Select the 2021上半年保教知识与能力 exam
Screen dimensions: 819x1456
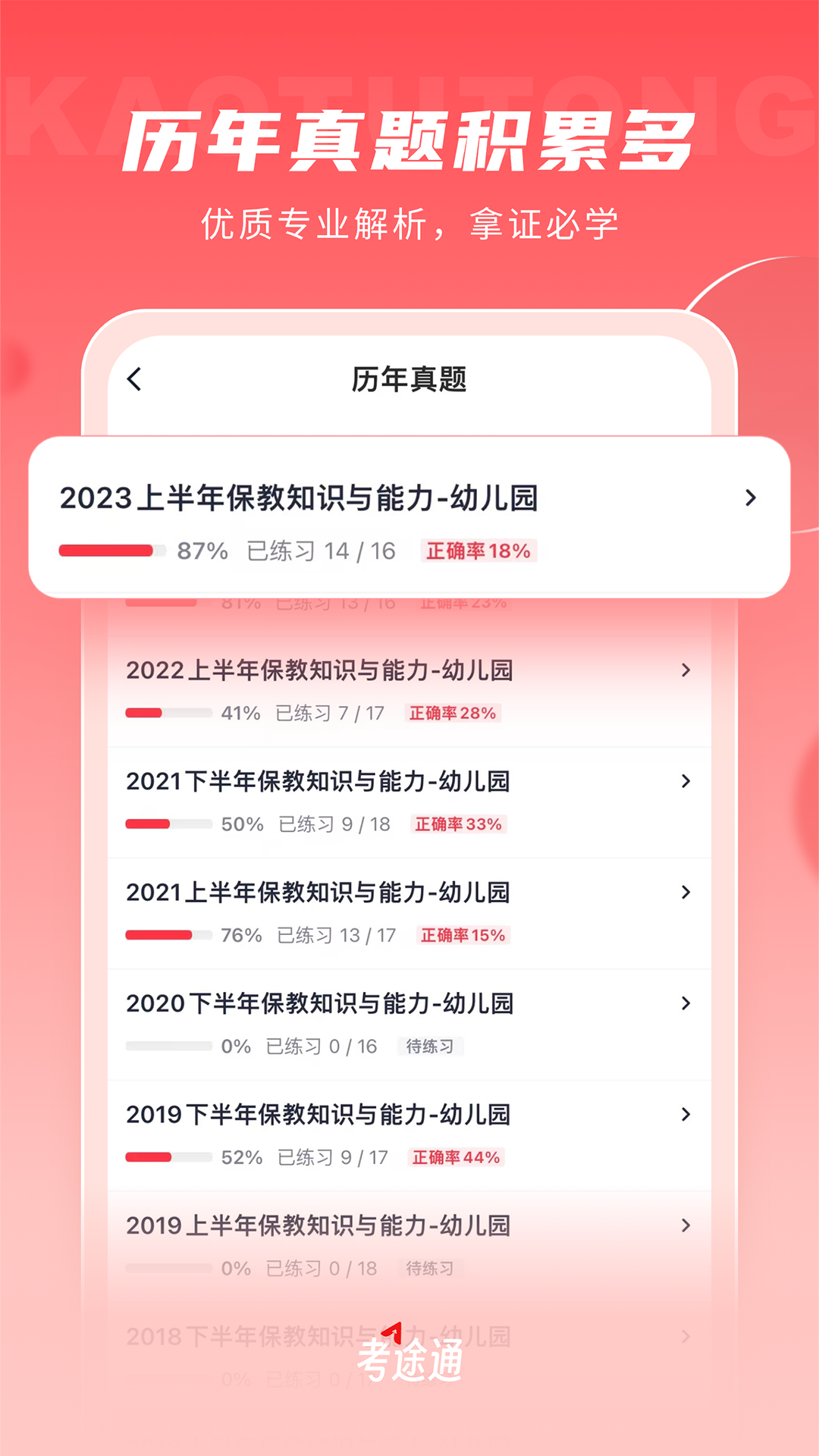318,892
